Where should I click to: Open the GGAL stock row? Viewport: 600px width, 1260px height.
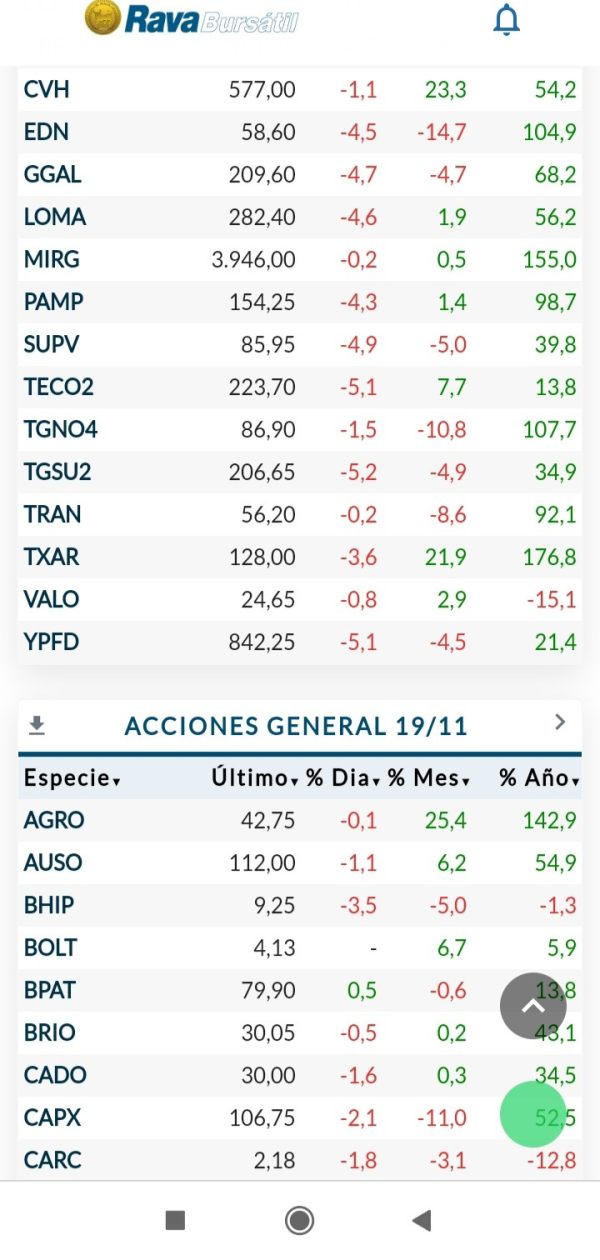(x=300, y=175)
